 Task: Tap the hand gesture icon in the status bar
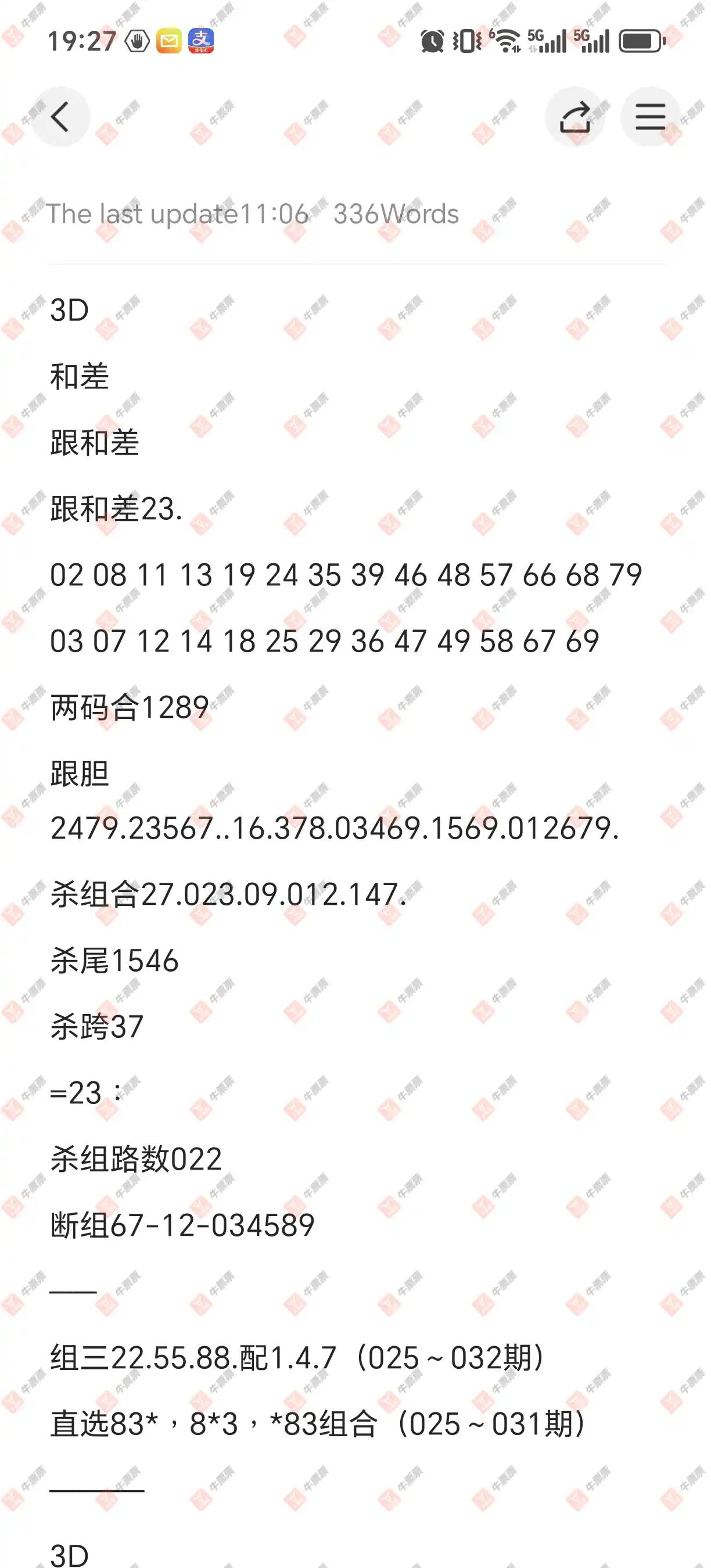(137, 39)
